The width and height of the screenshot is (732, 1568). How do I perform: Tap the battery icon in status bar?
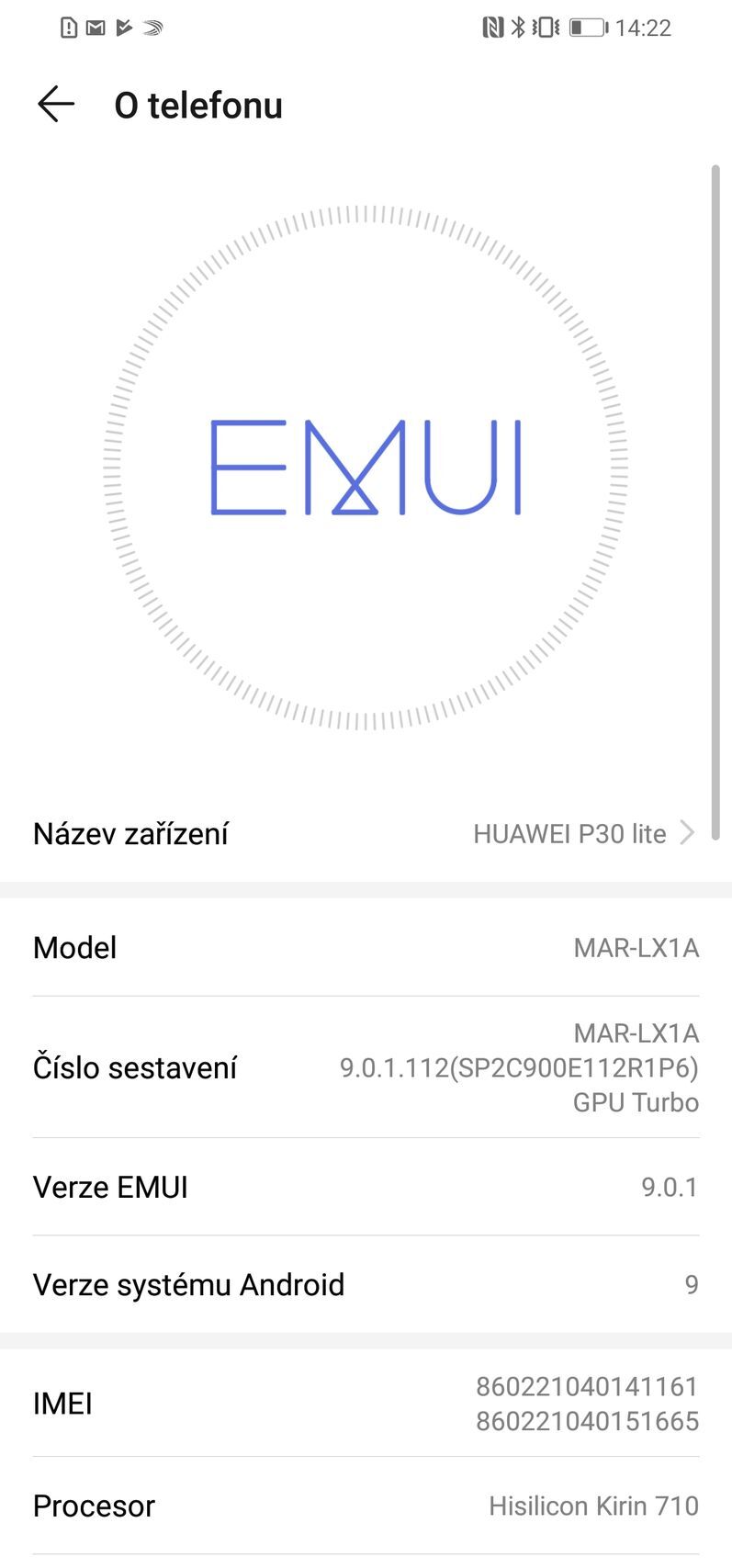586,28
